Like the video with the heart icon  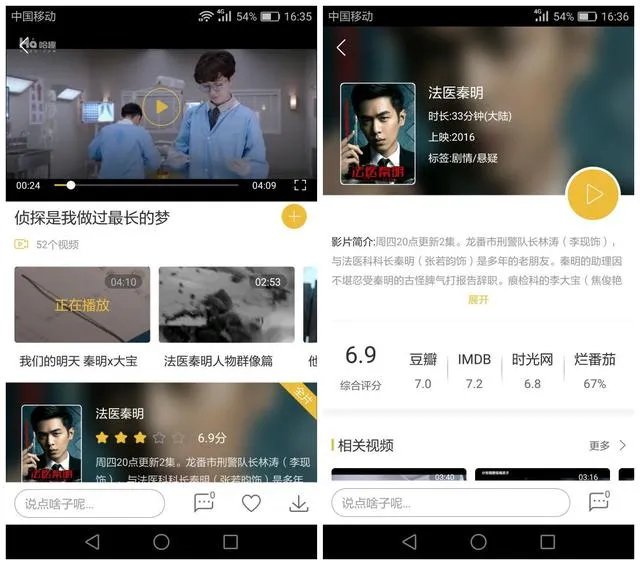[x=251, y=503]
